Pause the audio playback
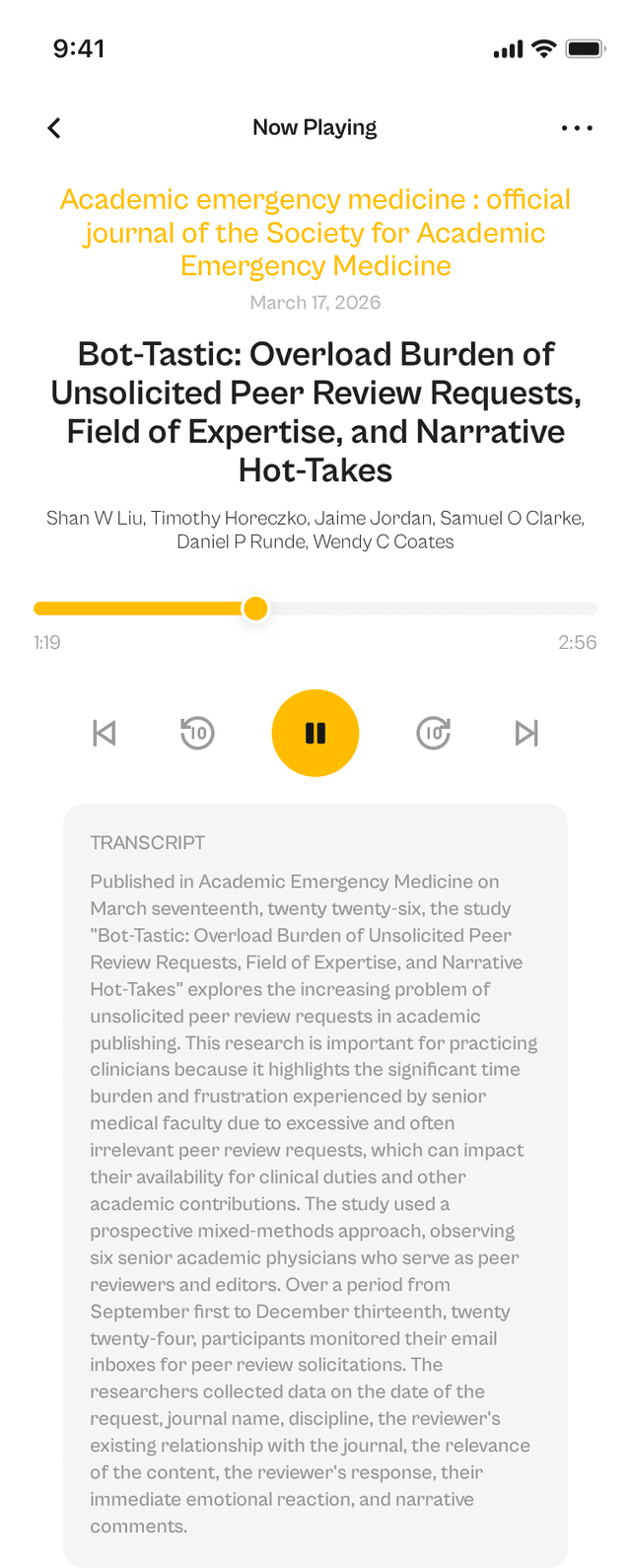The width and height of the screenshot is (631, 1568). pos(315,733)
